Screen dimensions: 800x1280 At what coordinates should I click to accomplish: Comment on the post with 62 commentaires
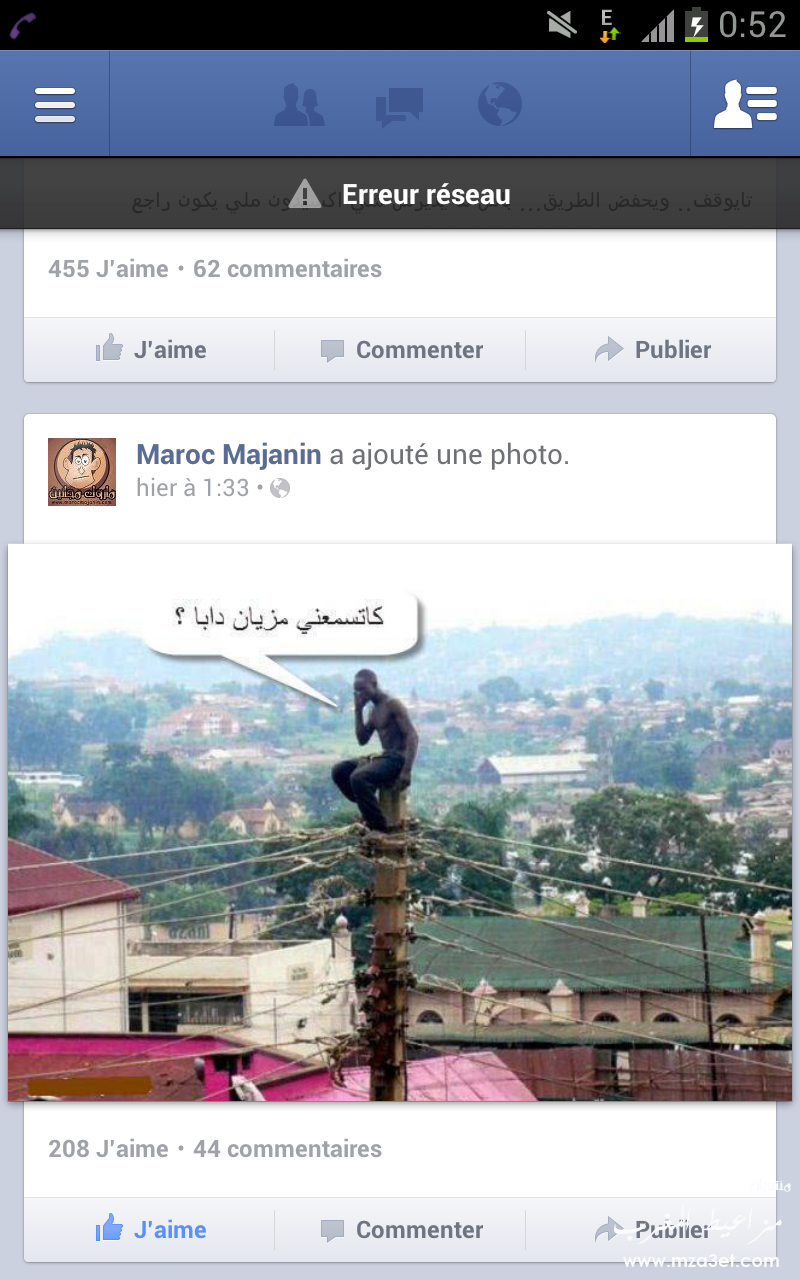pyautogui.click(x=400, y=350)
